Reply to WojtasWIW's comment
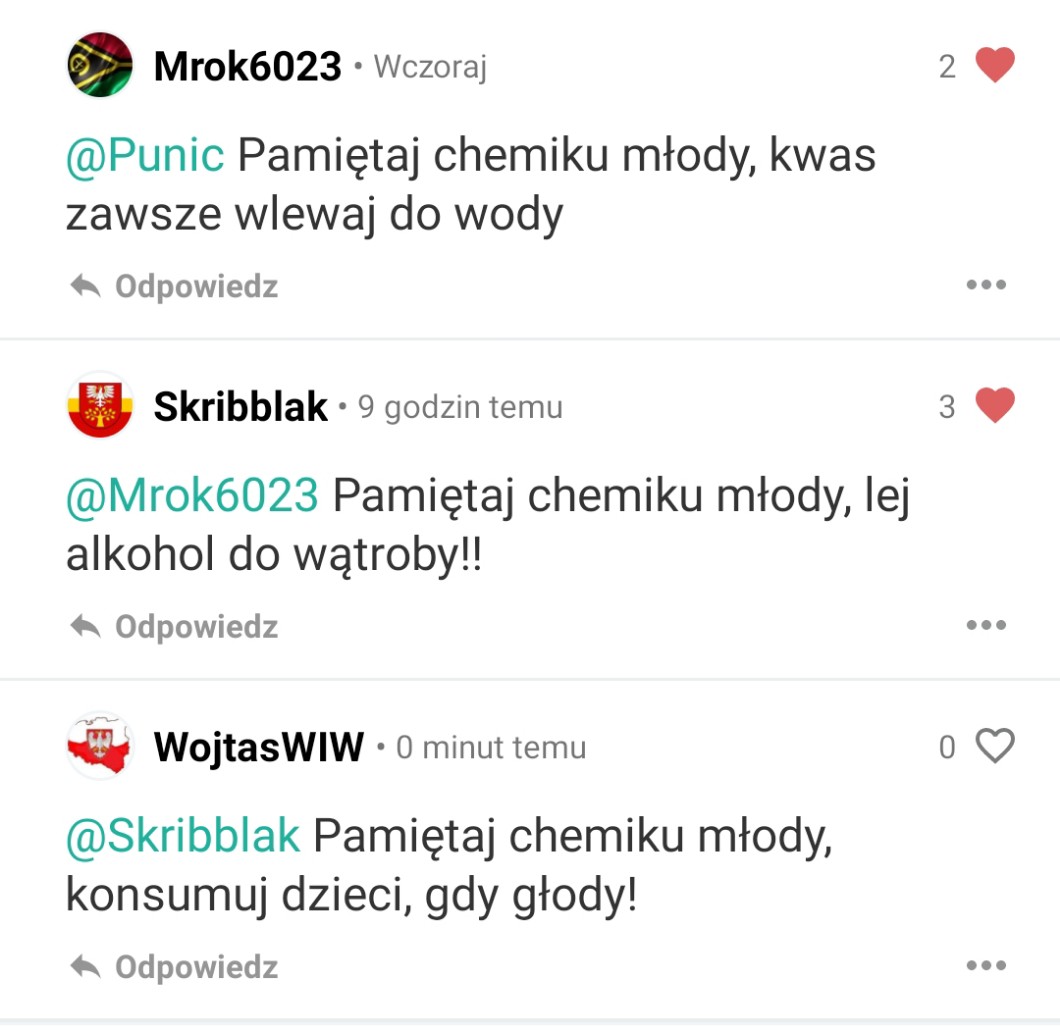The width and height of the screenshot is (1060, 1032). click(174, 967)
